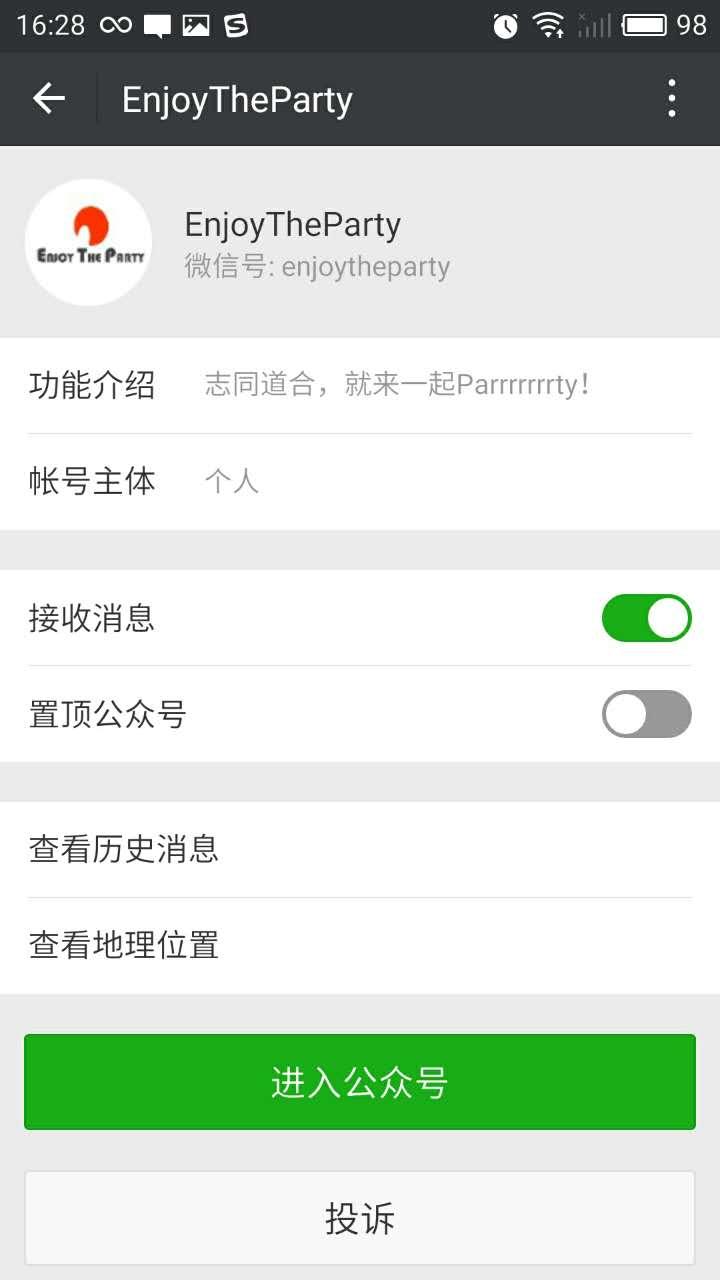720x1280 pixels.
Task: Open 查看地理位置
Action: click(x=360, y=945)
